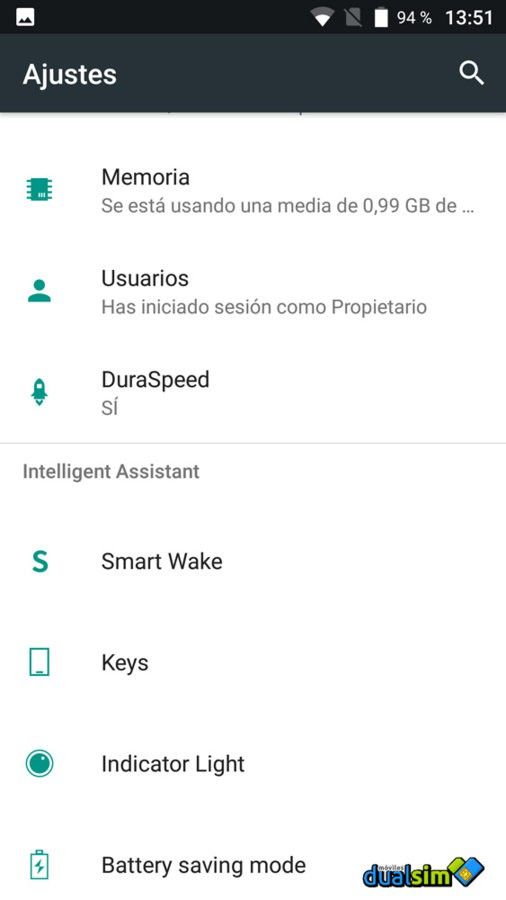The height and width of the screenshot is (900, 506).
Task: Open Usuarios settings
Action: 253,292
